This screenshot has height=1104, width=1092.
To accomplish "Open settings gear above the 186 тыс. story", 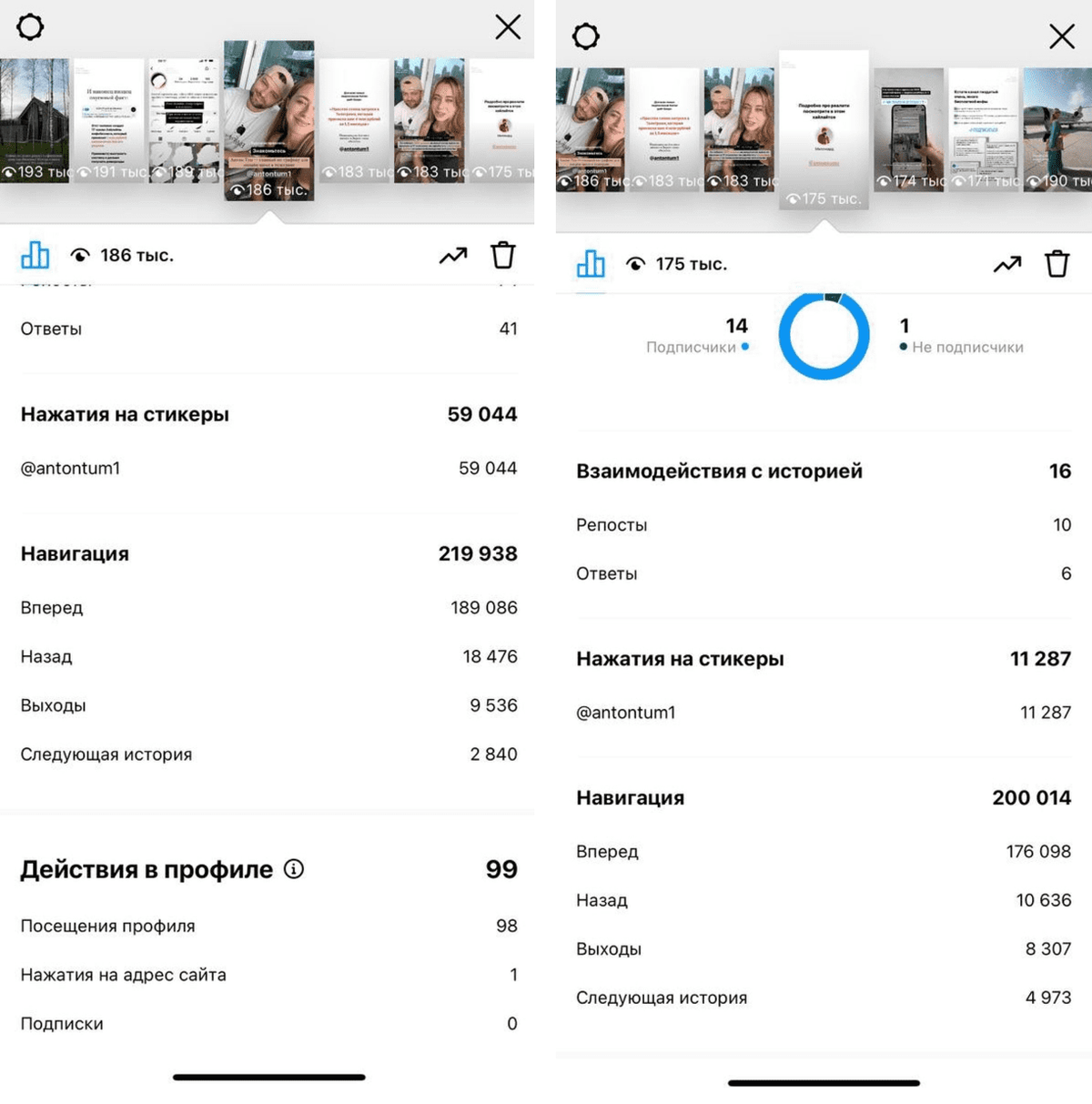I will (30, 27).
